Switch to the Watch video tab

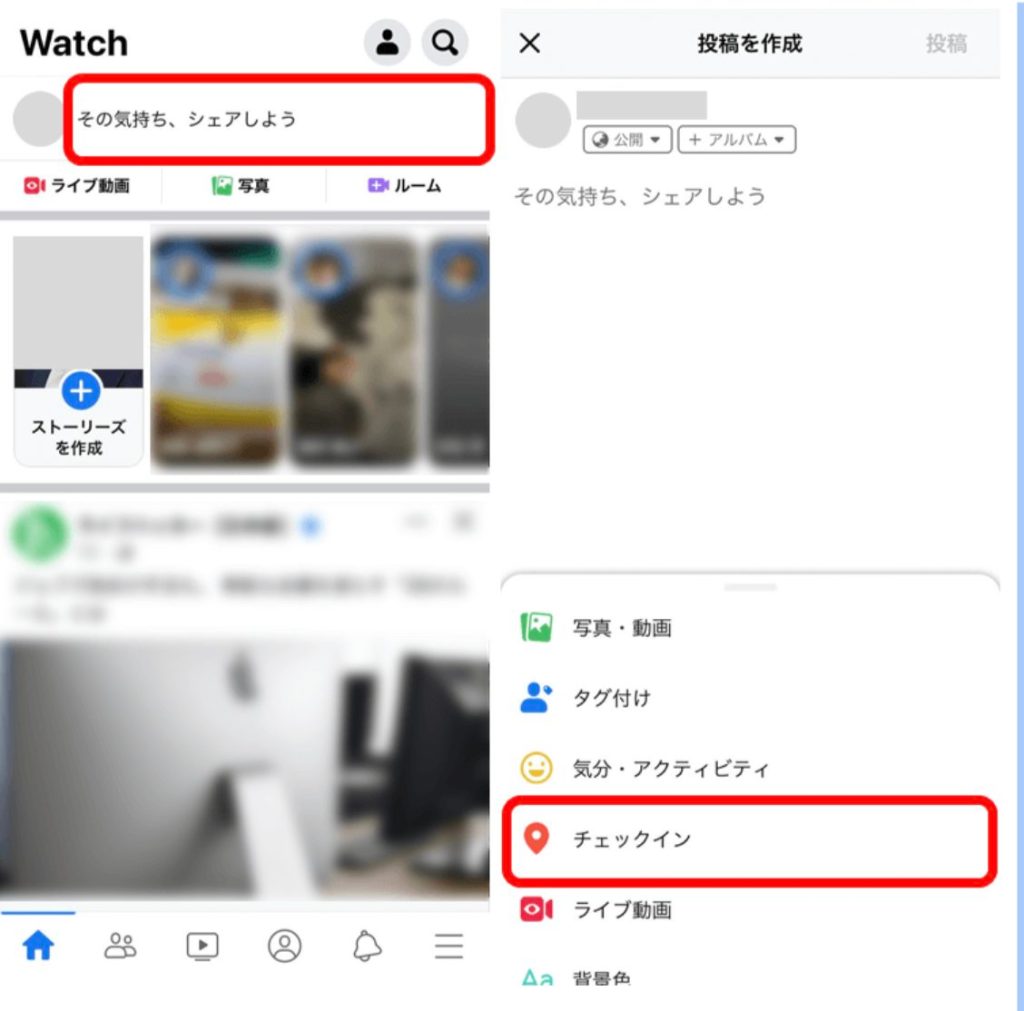[x=202, y=946]
